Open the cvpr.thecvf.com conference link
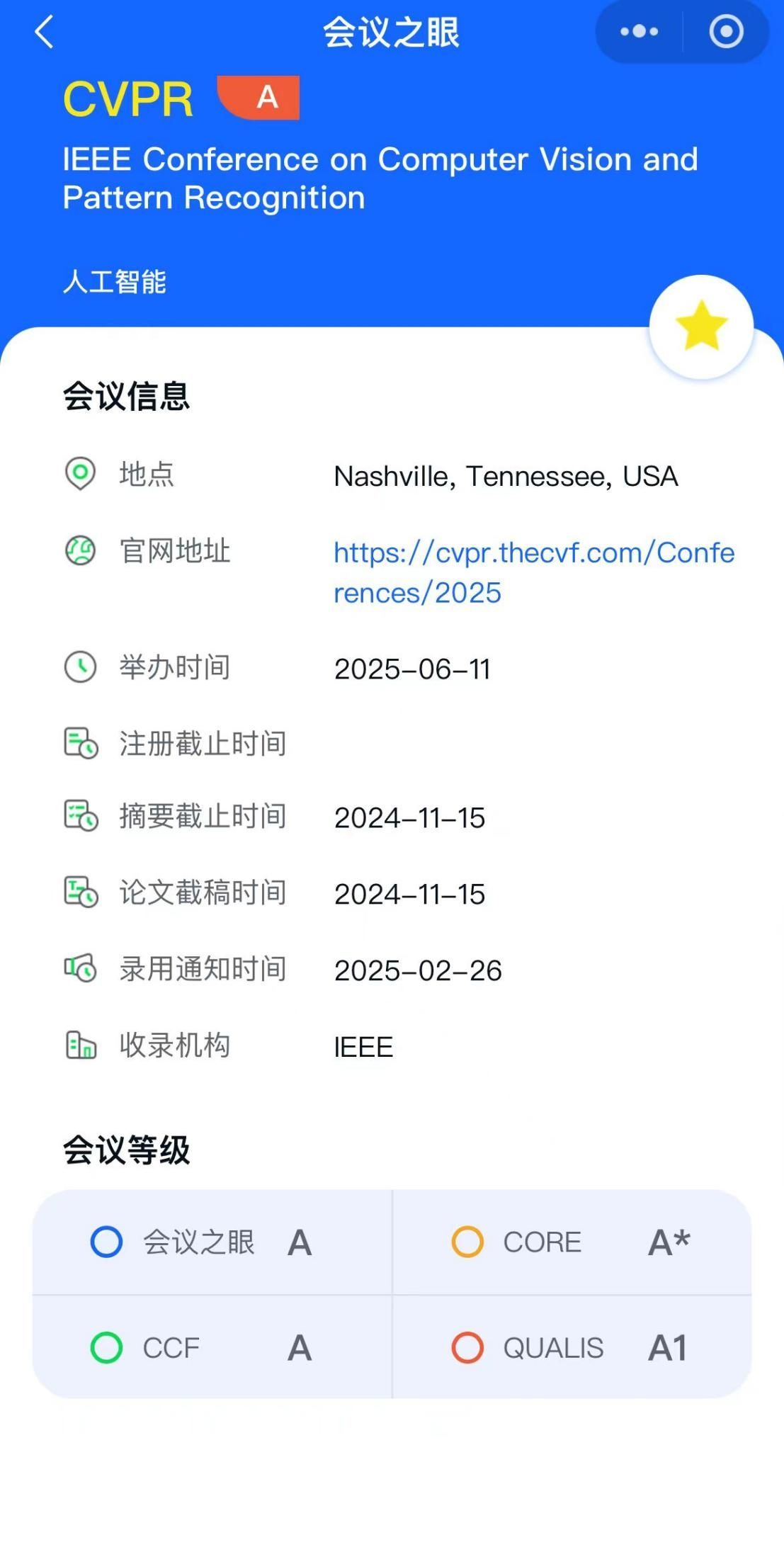This screenshot has height=1542, width=784. pyautogui.click(x=534, y=572)
